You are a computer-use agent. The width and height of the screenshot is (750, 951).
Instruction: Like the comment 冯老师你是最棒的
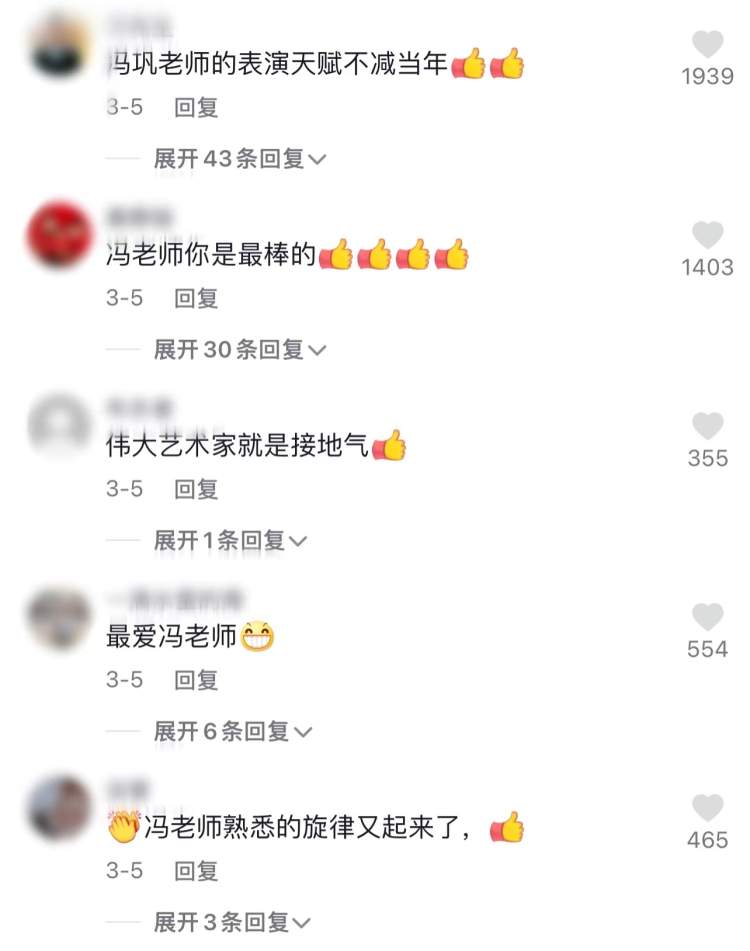(x=708, y=236)
